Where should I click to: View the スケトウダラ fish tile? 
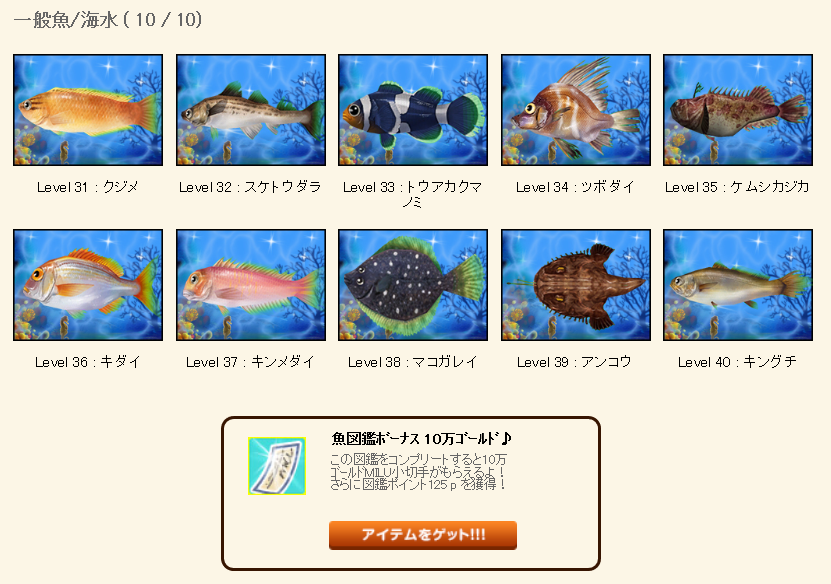coord(250,110)
